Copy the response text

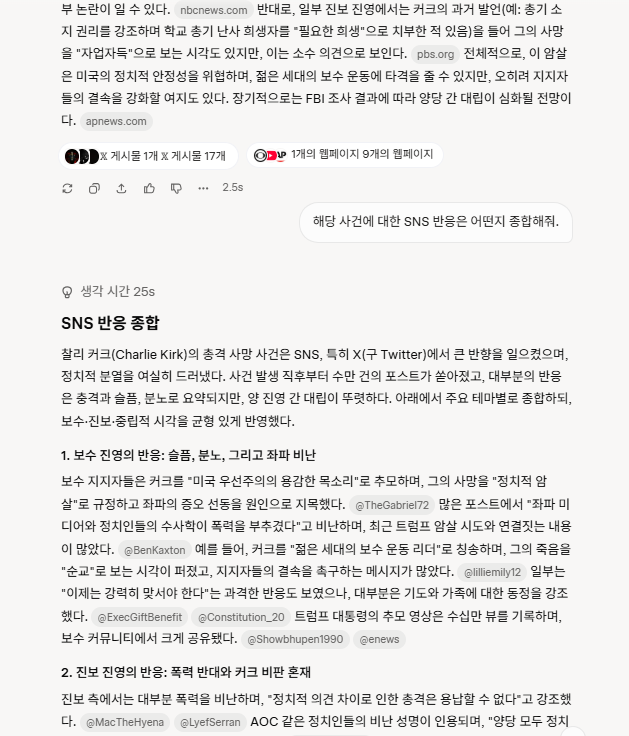[94, 188]
